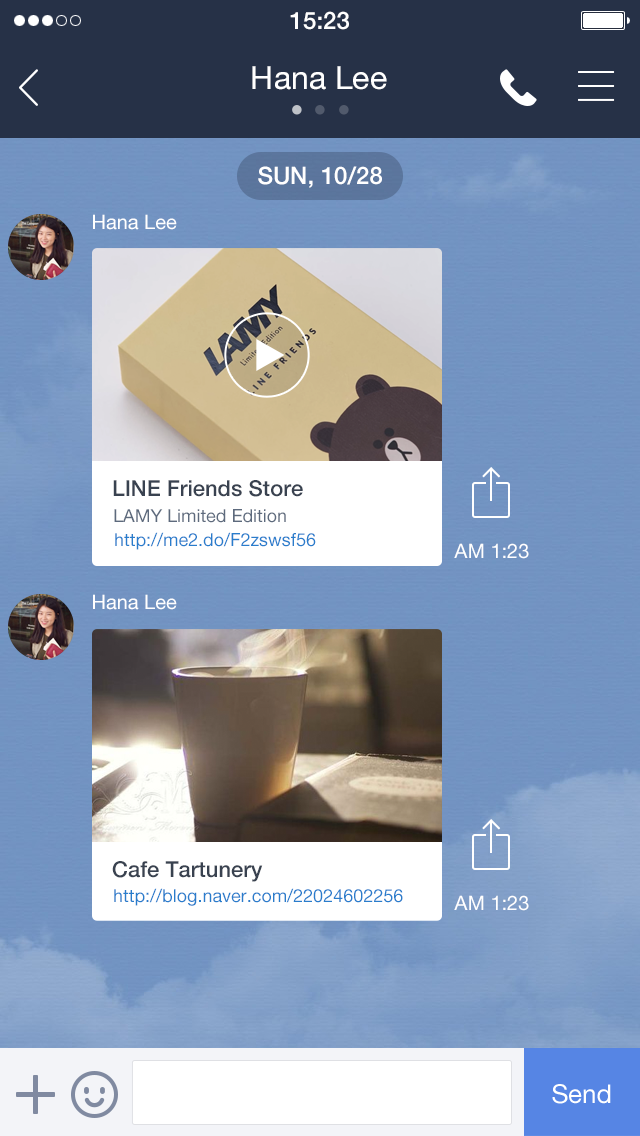Play the LAMY Limited Edition video

pos(267,355)
